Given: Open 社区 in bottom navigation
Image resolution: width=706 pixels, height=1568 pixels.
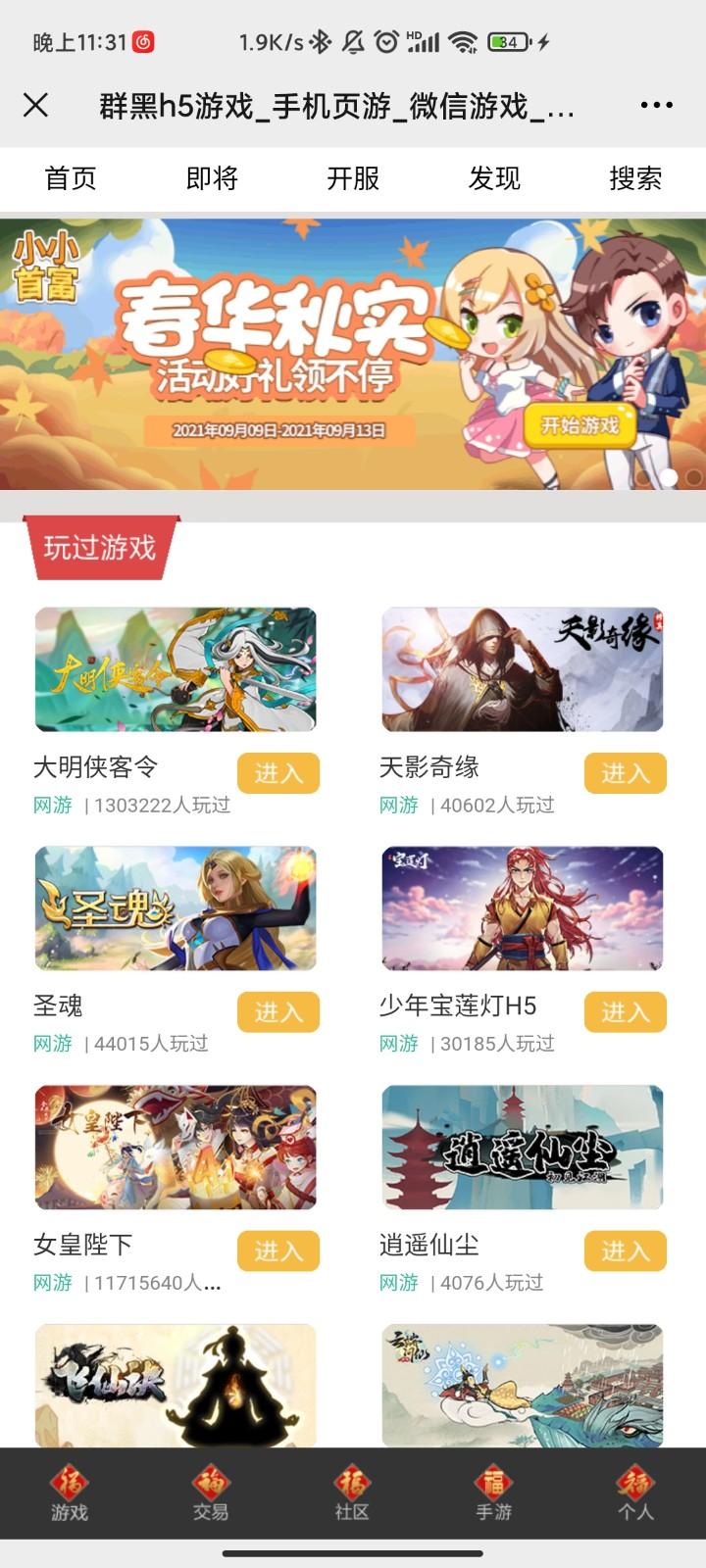Looking at the screenshot, I should pyautogui.click(x=352, y=1494).
